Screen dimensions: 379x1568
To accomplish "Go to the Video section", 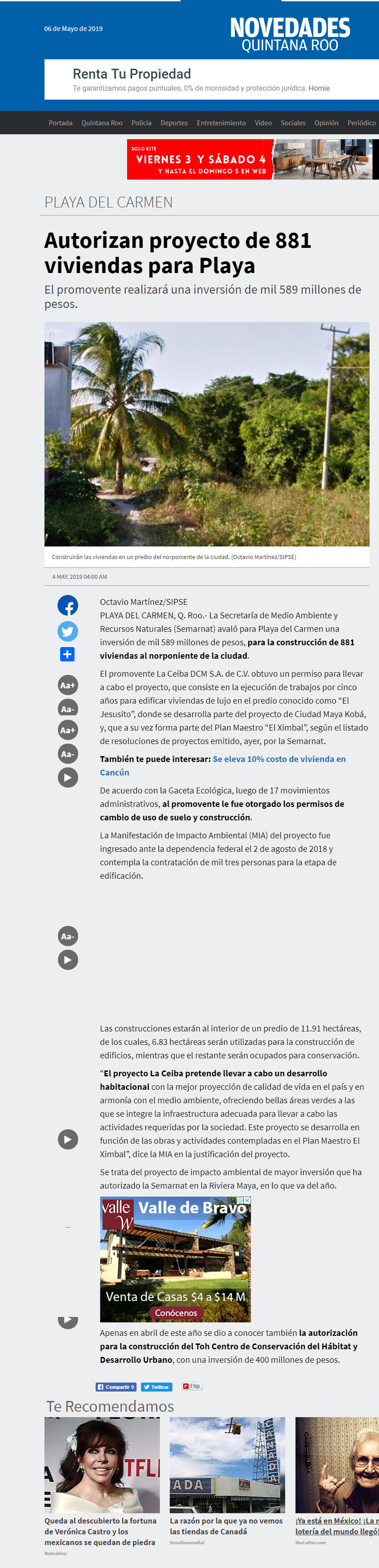I will (263, 123).
